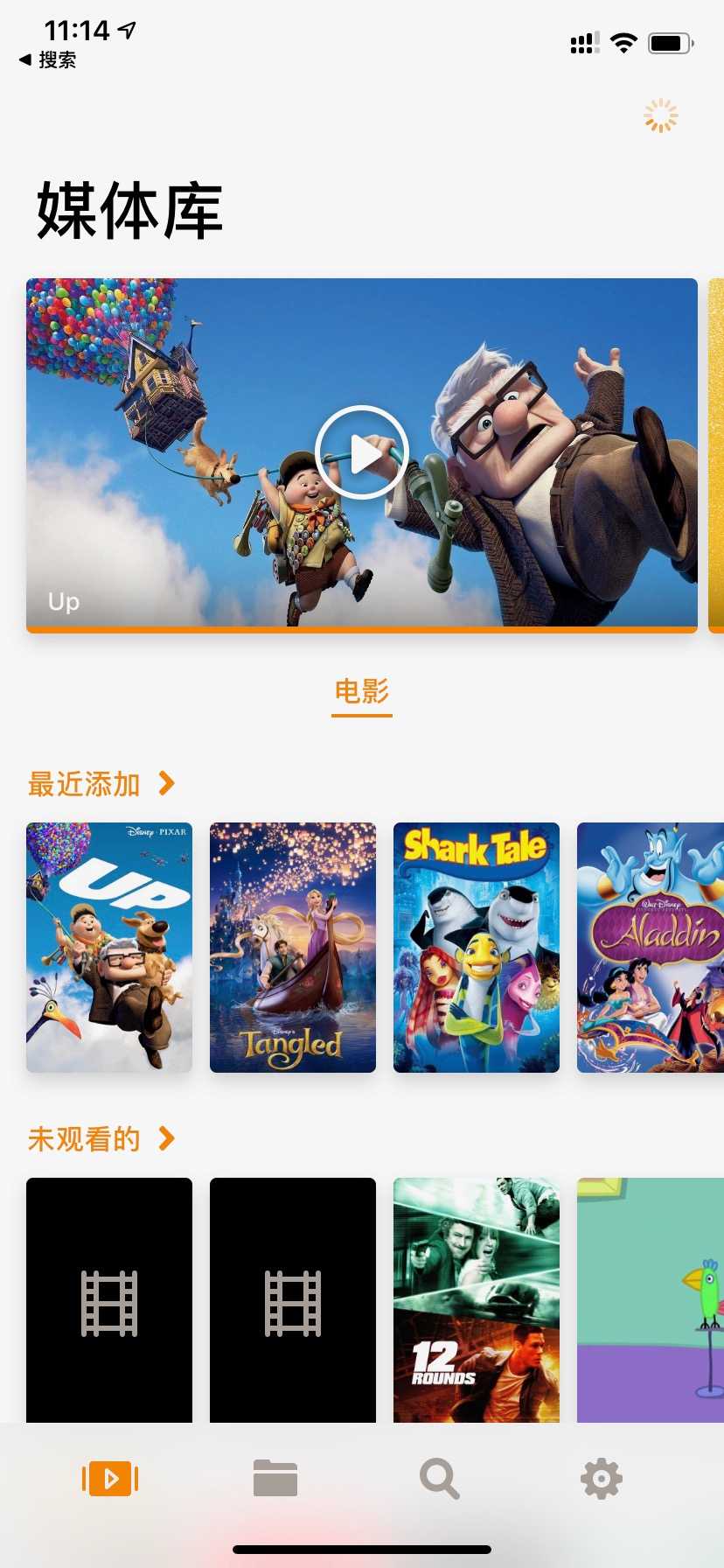Open the Up movie poster
The height and width of the screenshot is (1568, 724).
coord(109,947)
